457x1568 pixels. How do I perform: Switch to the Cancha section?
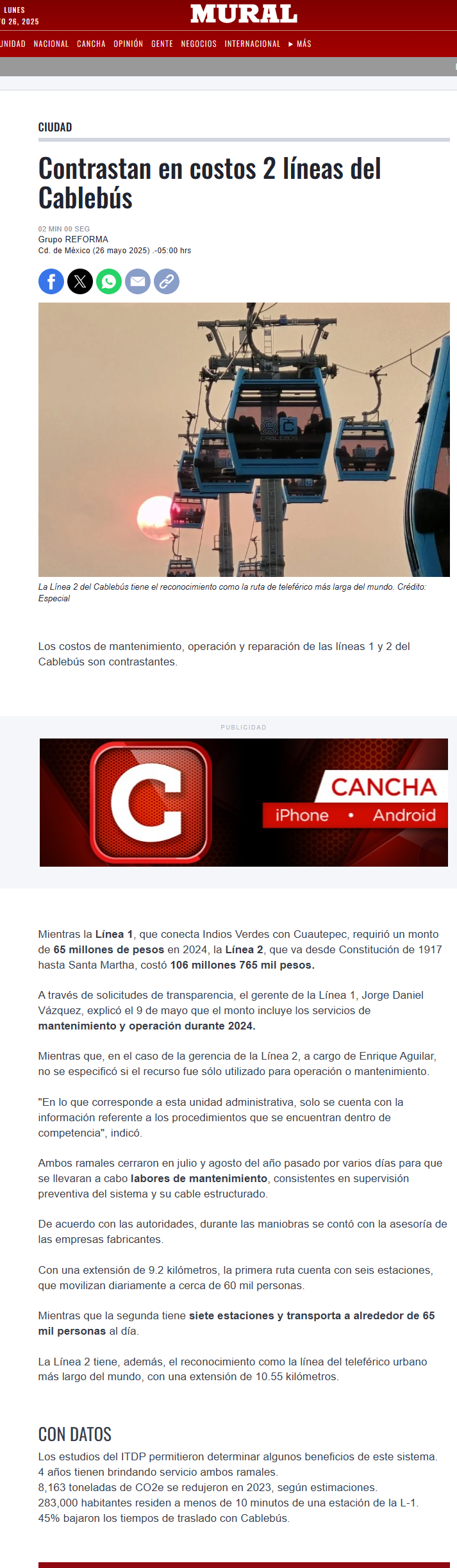pos(91,44)
